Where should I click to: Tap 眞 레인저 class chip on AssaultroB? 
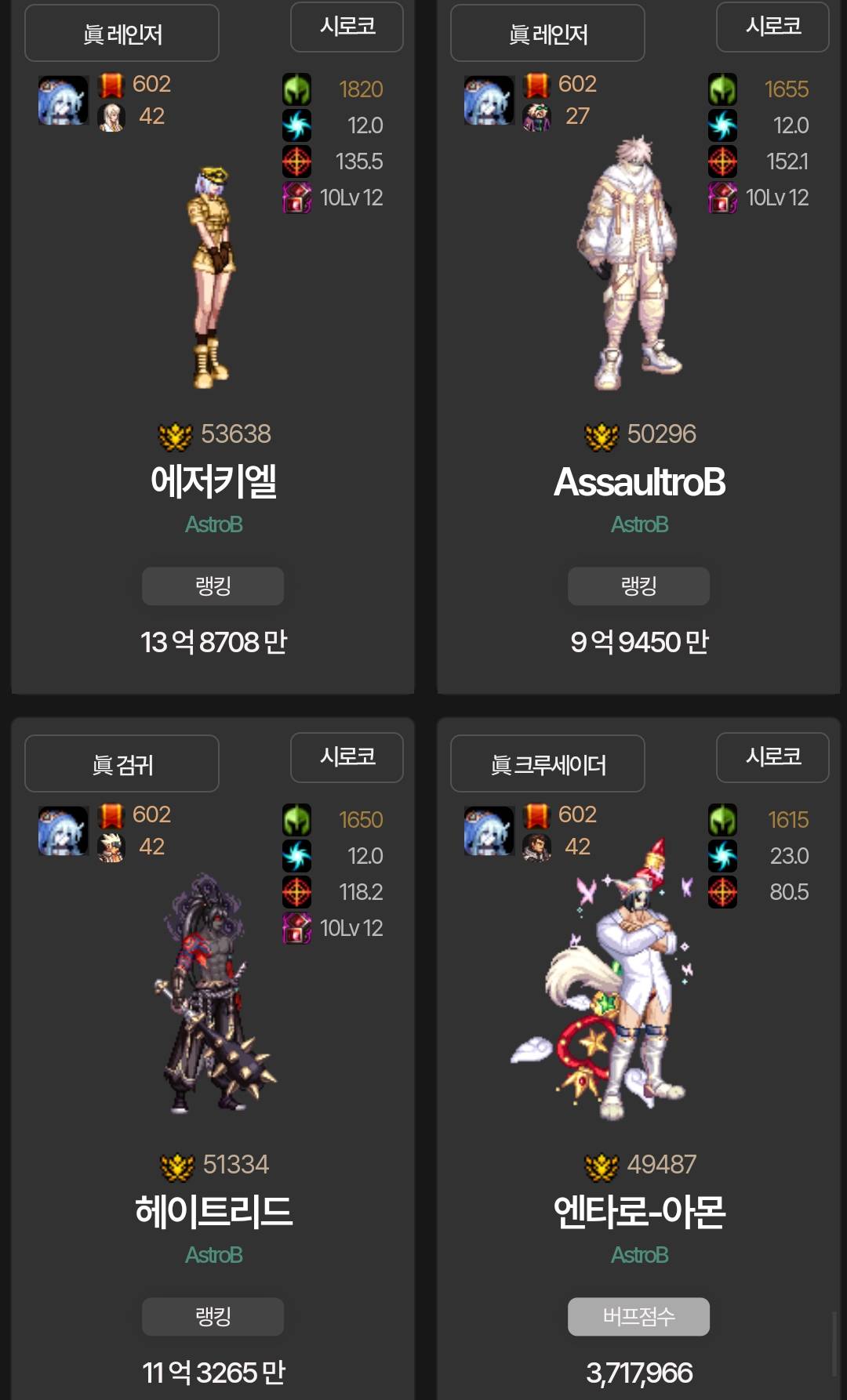(547, 34)
